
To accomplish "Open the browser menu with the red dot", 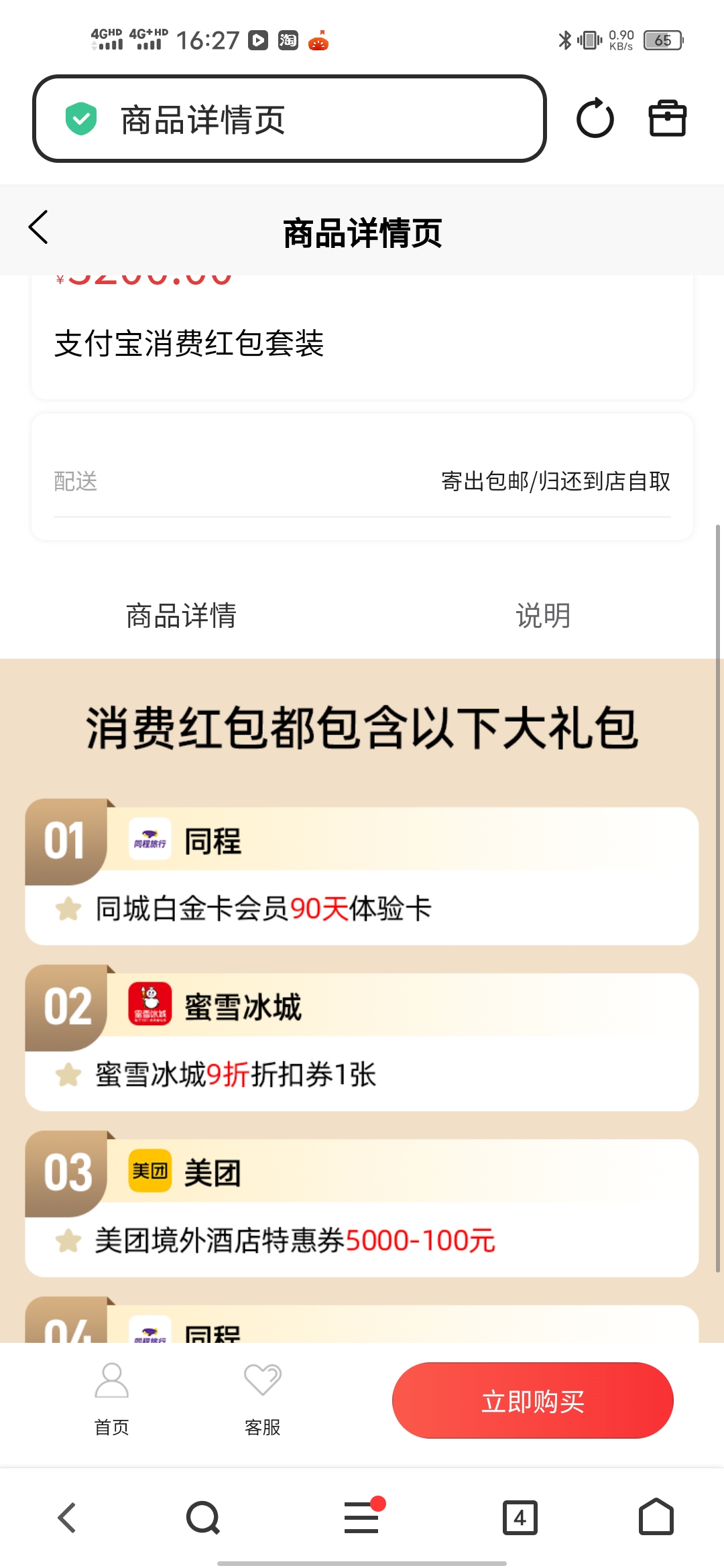I will click(x=362, y=1518).
